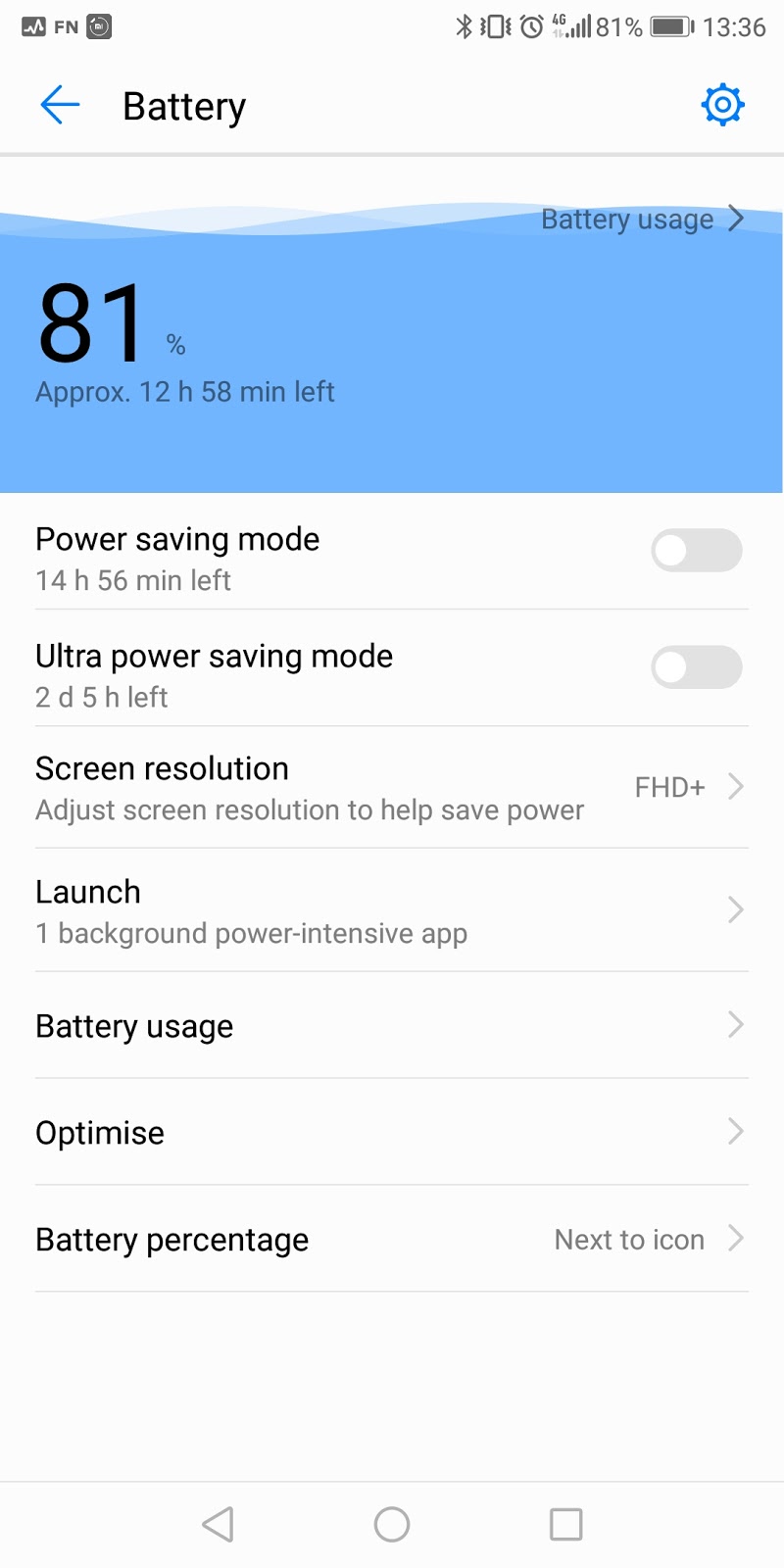Select the Optimise option

coord(392,1132)
